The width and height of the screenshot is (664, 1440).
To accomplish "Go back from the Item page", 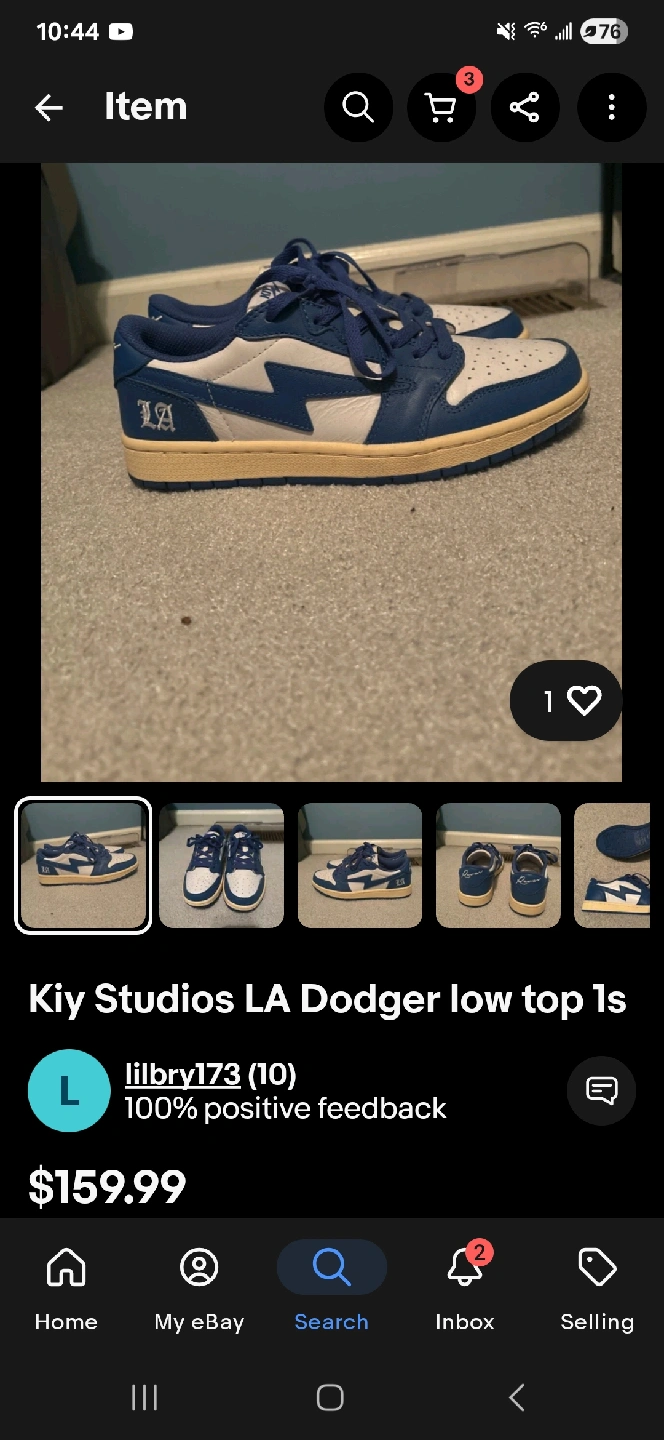I will 48,107.
